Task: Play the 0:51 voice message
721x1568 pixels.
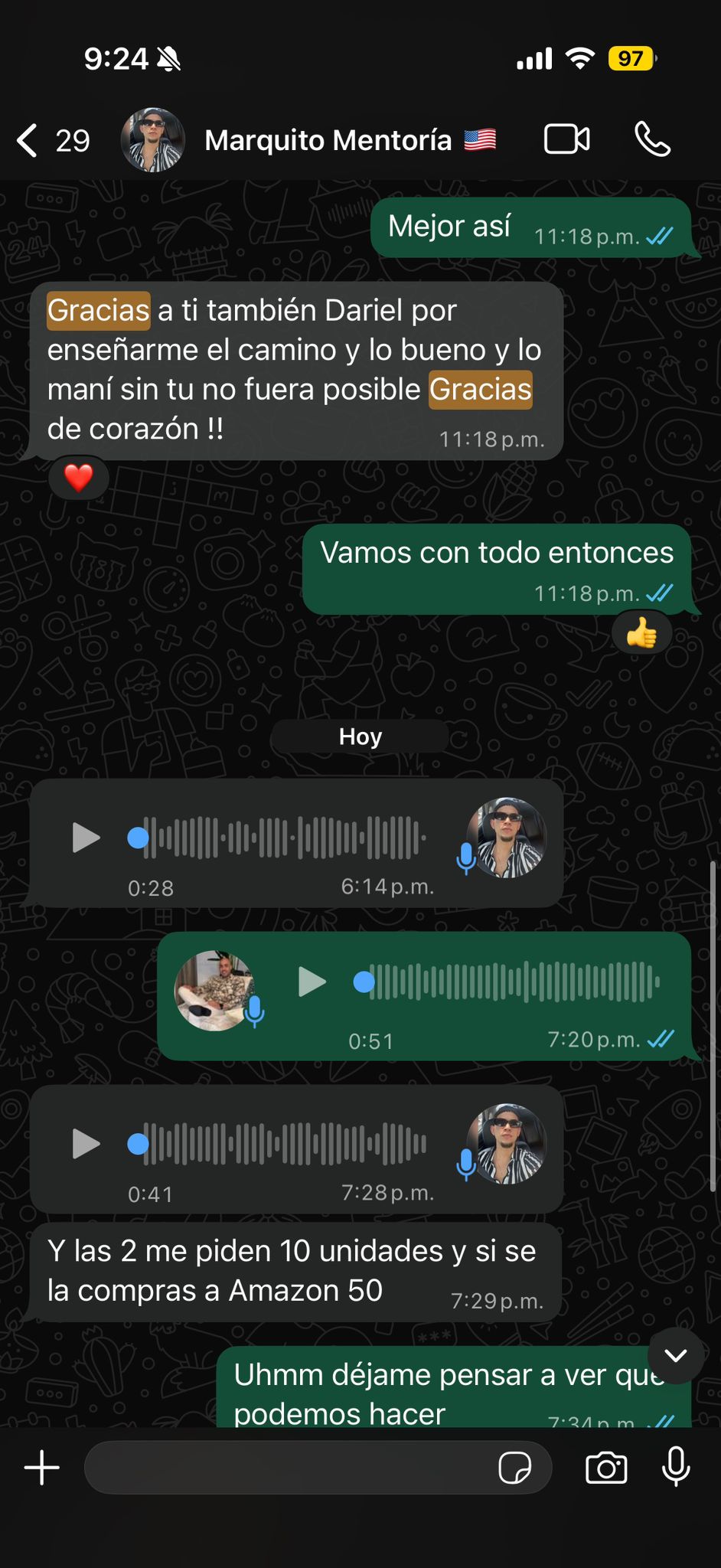Action: click(311, 982)
